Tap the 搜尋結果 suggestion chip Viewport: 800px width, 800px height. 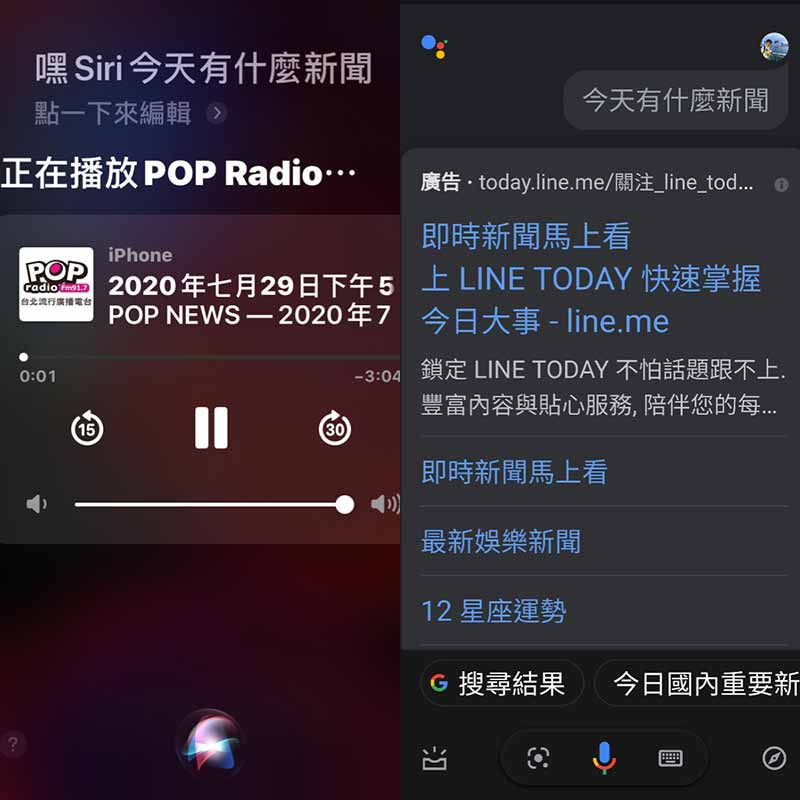point(499,684)
